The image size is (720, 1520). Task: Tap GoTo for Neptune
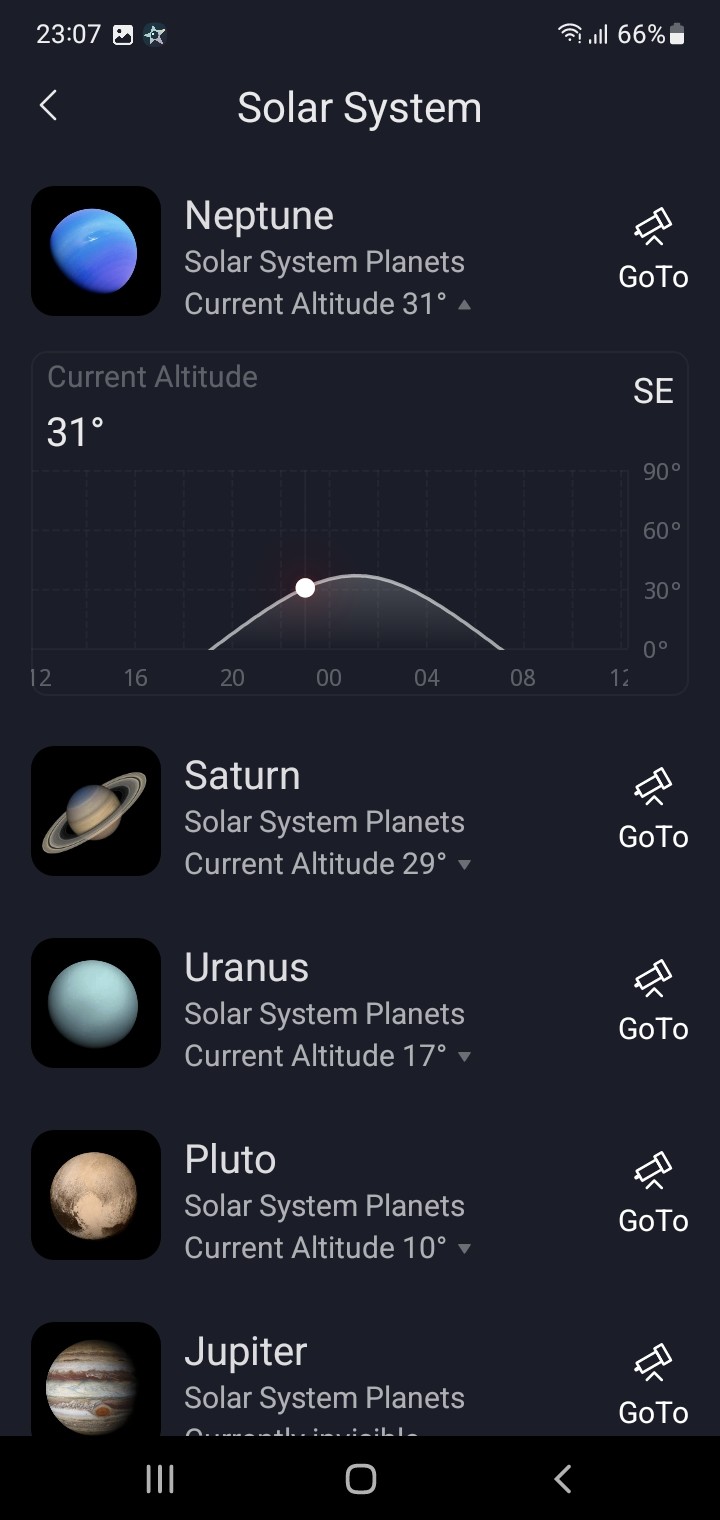point(653,250)
